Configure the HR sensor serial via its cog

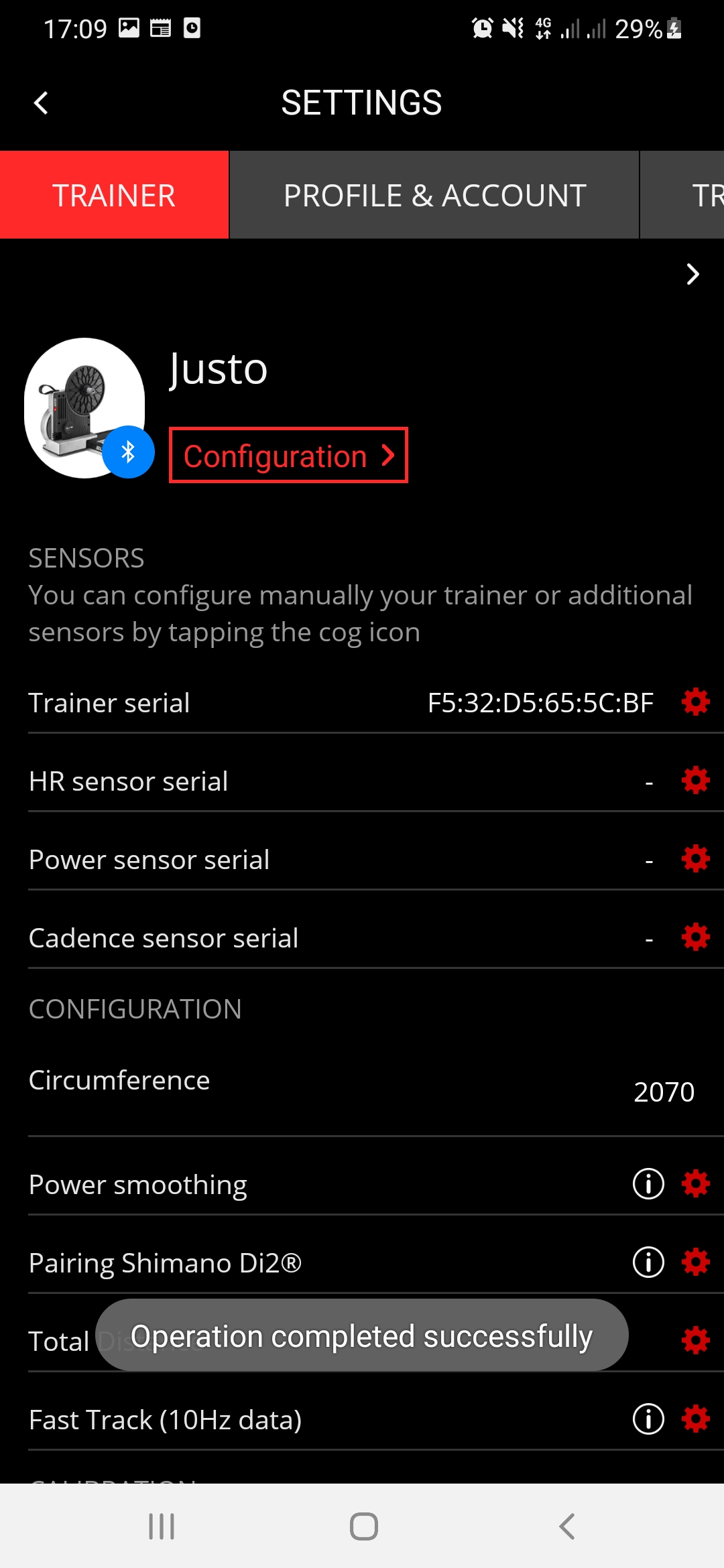[x=696, y=781]
